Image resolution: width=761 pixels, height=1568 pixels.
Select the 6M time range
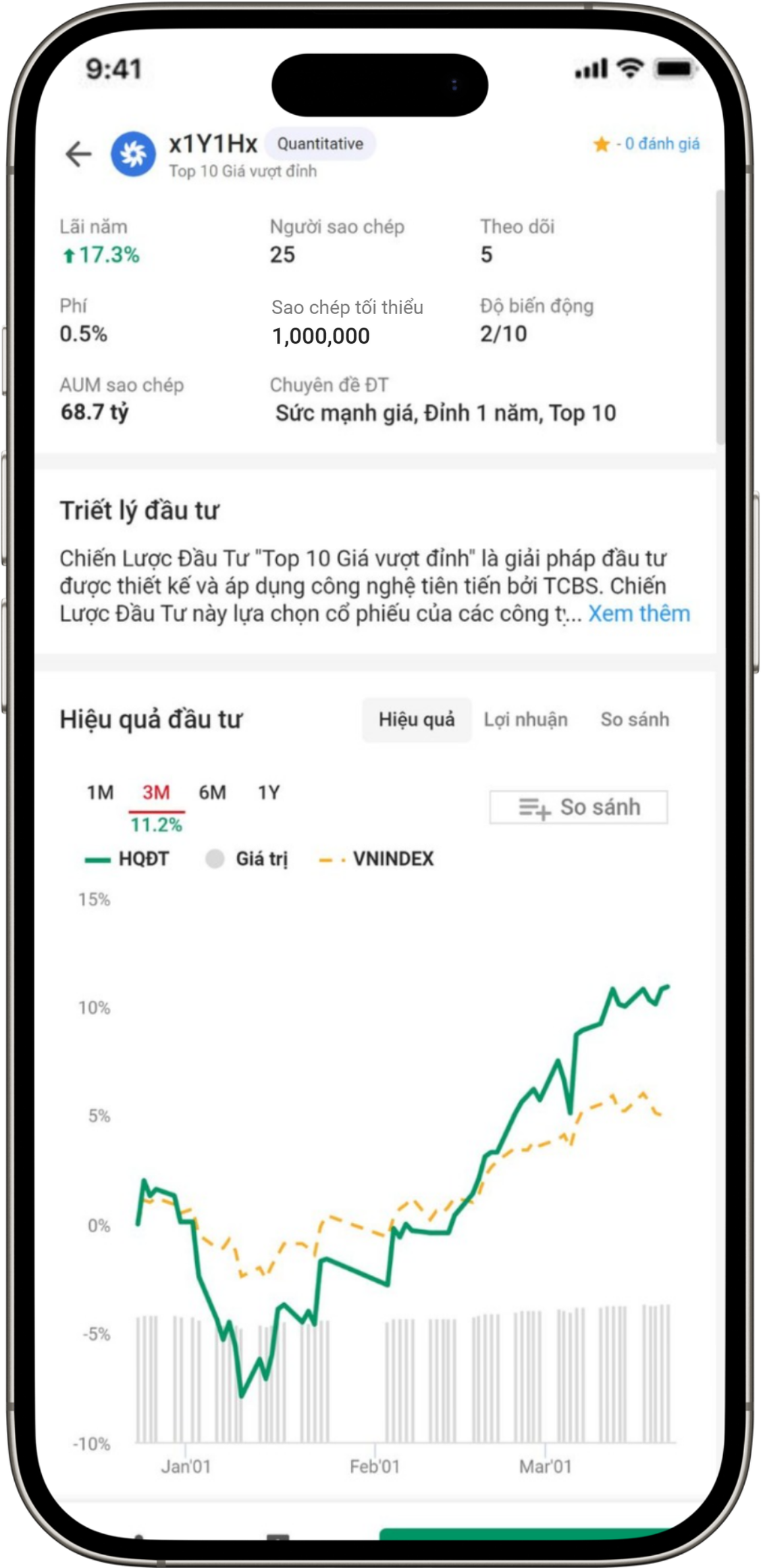point(212,792)
